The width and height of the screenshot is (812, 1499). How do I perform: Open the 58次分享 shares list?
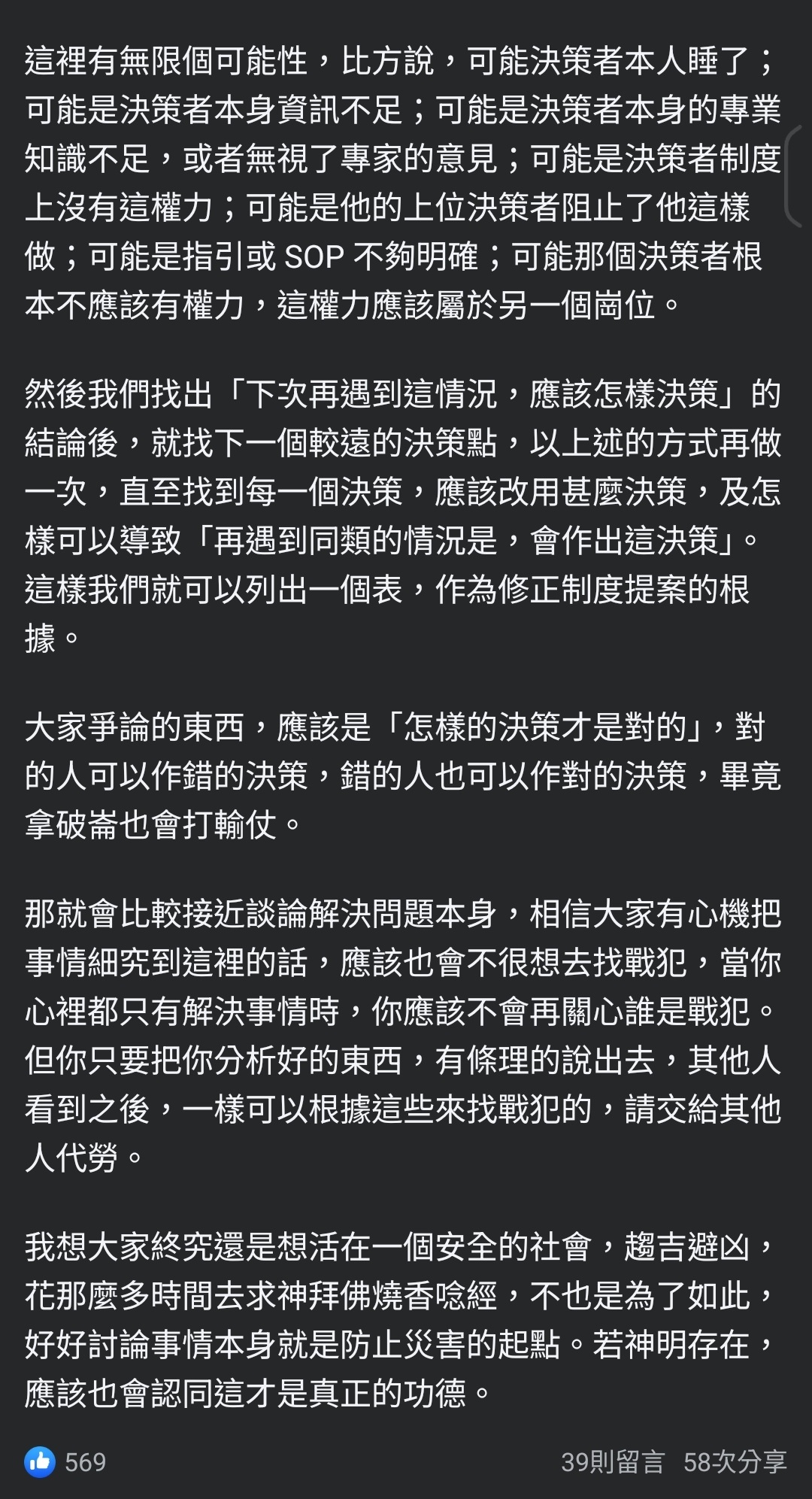[735, 1461]
